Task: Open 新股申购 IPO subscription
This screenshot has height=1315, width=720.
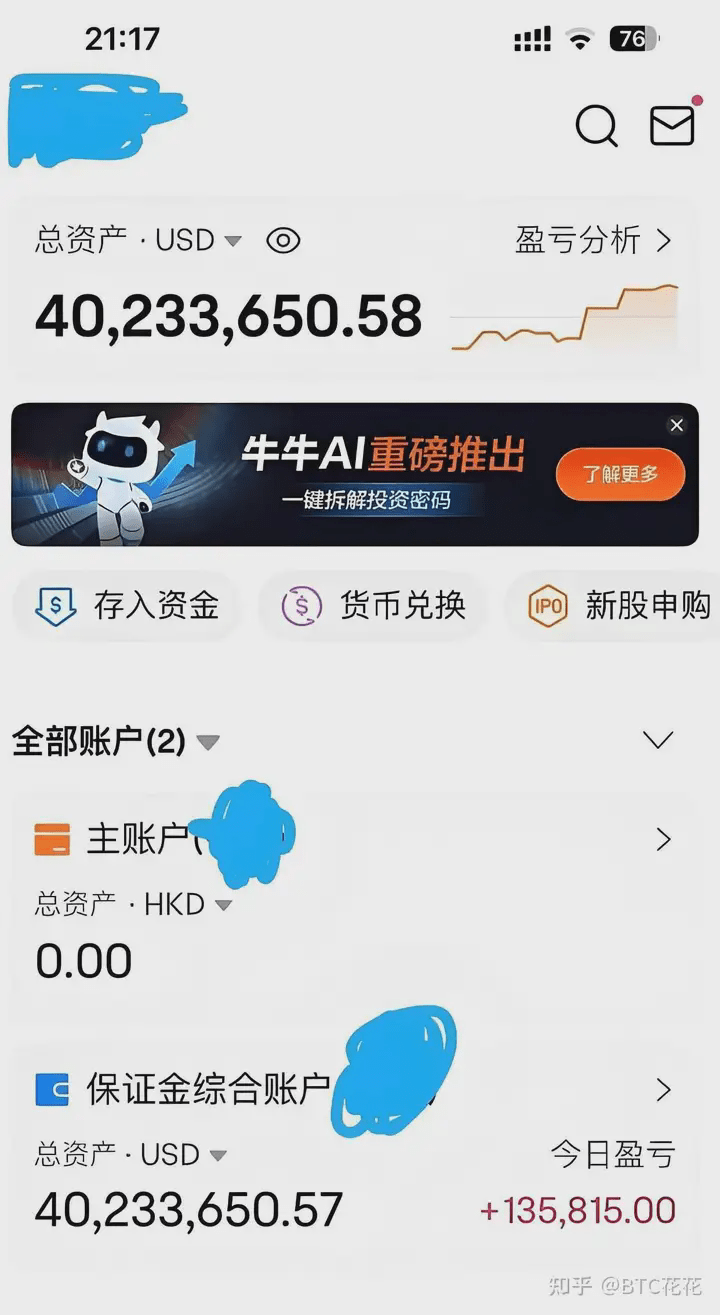Action: pos(620,605)
